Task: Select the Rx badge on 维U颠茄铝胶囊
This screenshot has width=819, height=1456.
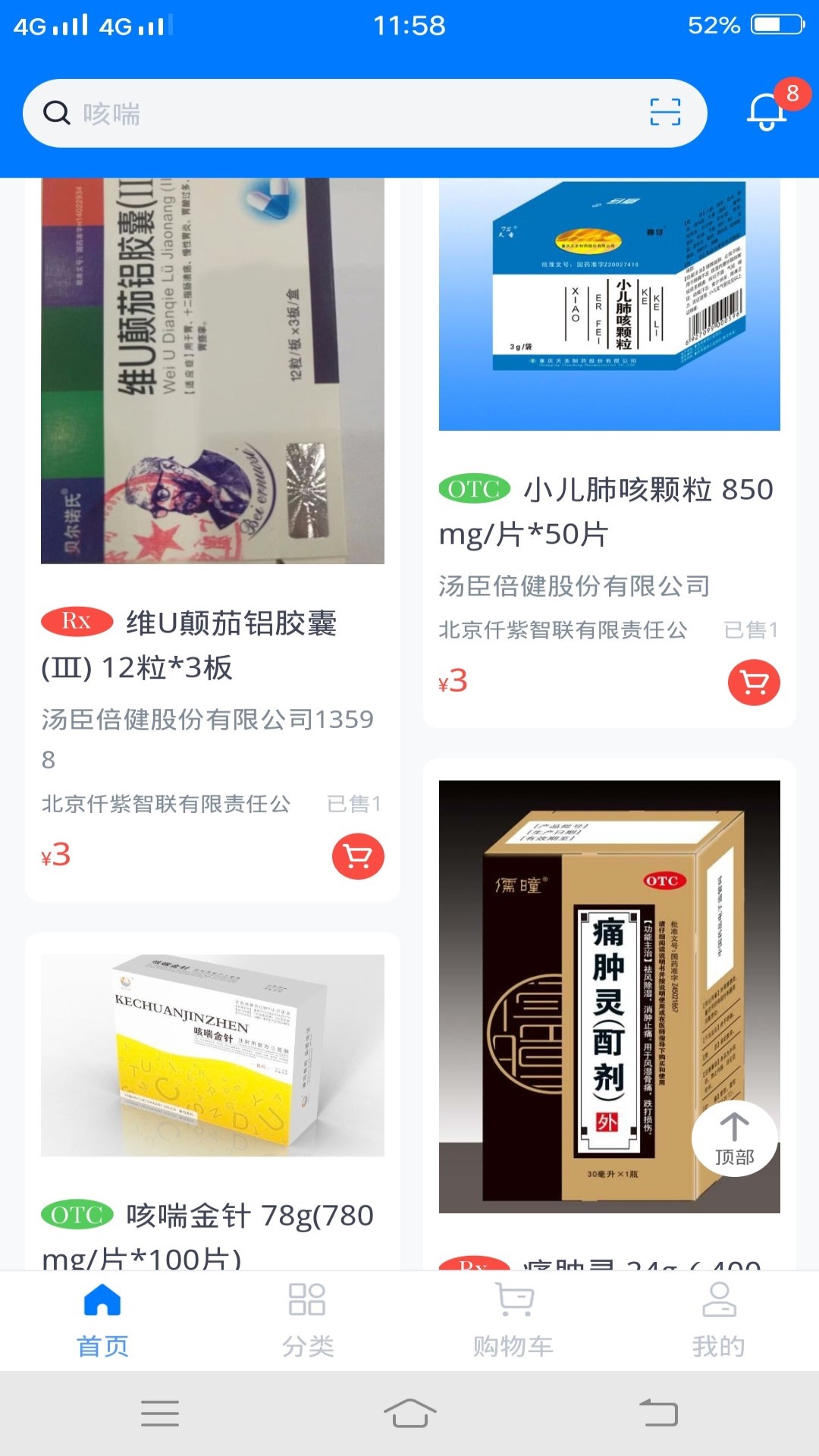Action: tap(77, 623)
